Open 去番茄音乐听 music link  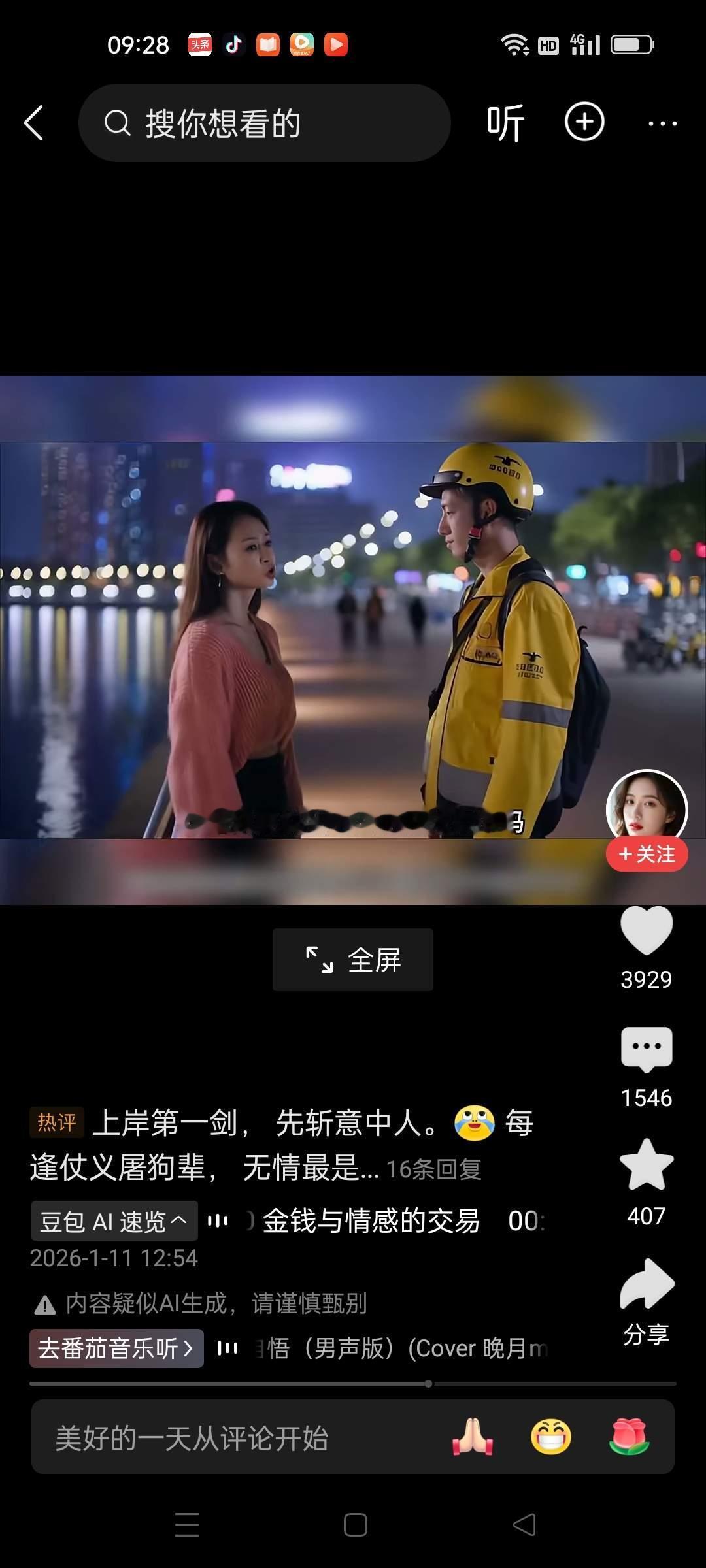(116, 1347)
